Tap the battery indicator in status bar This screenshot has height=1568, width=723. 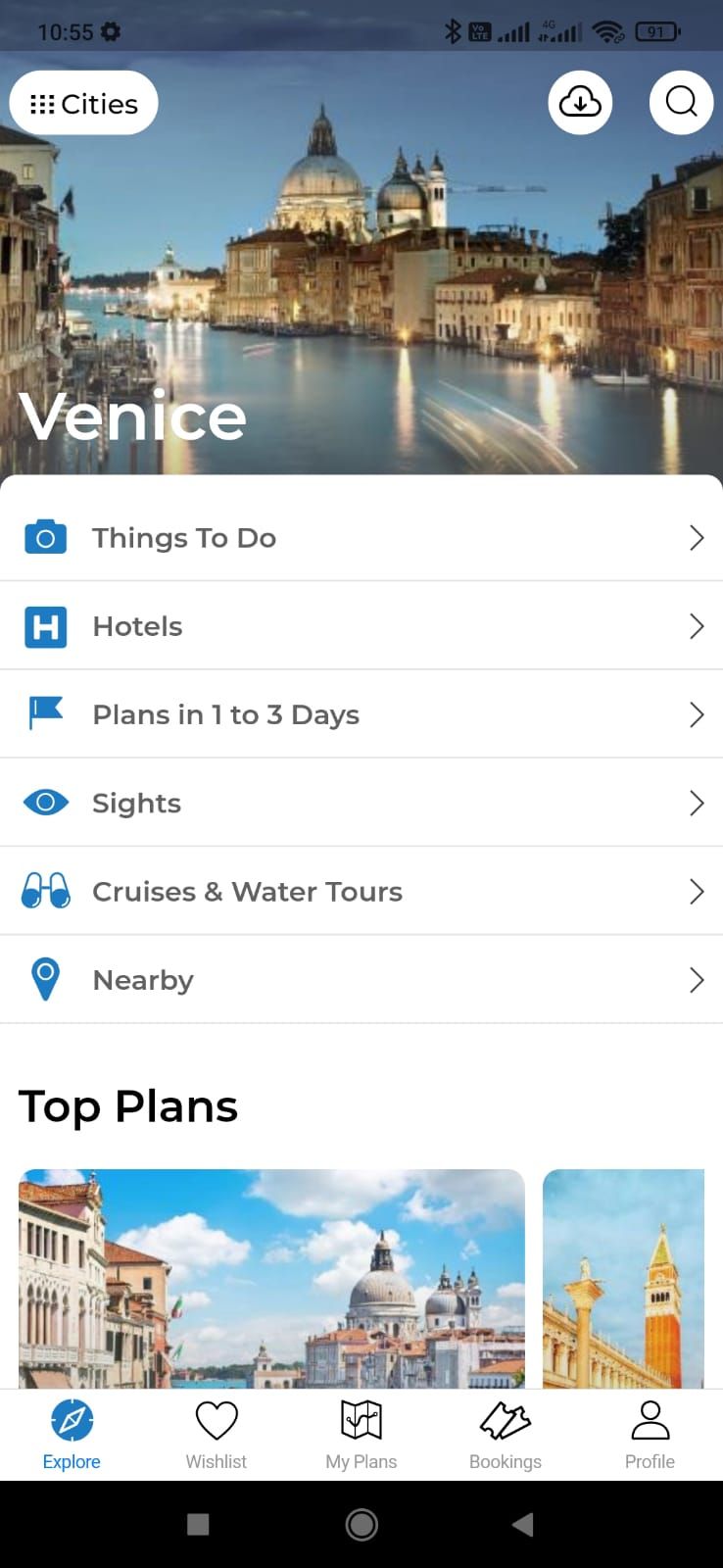pyautogui.click(x=658, y=30)
